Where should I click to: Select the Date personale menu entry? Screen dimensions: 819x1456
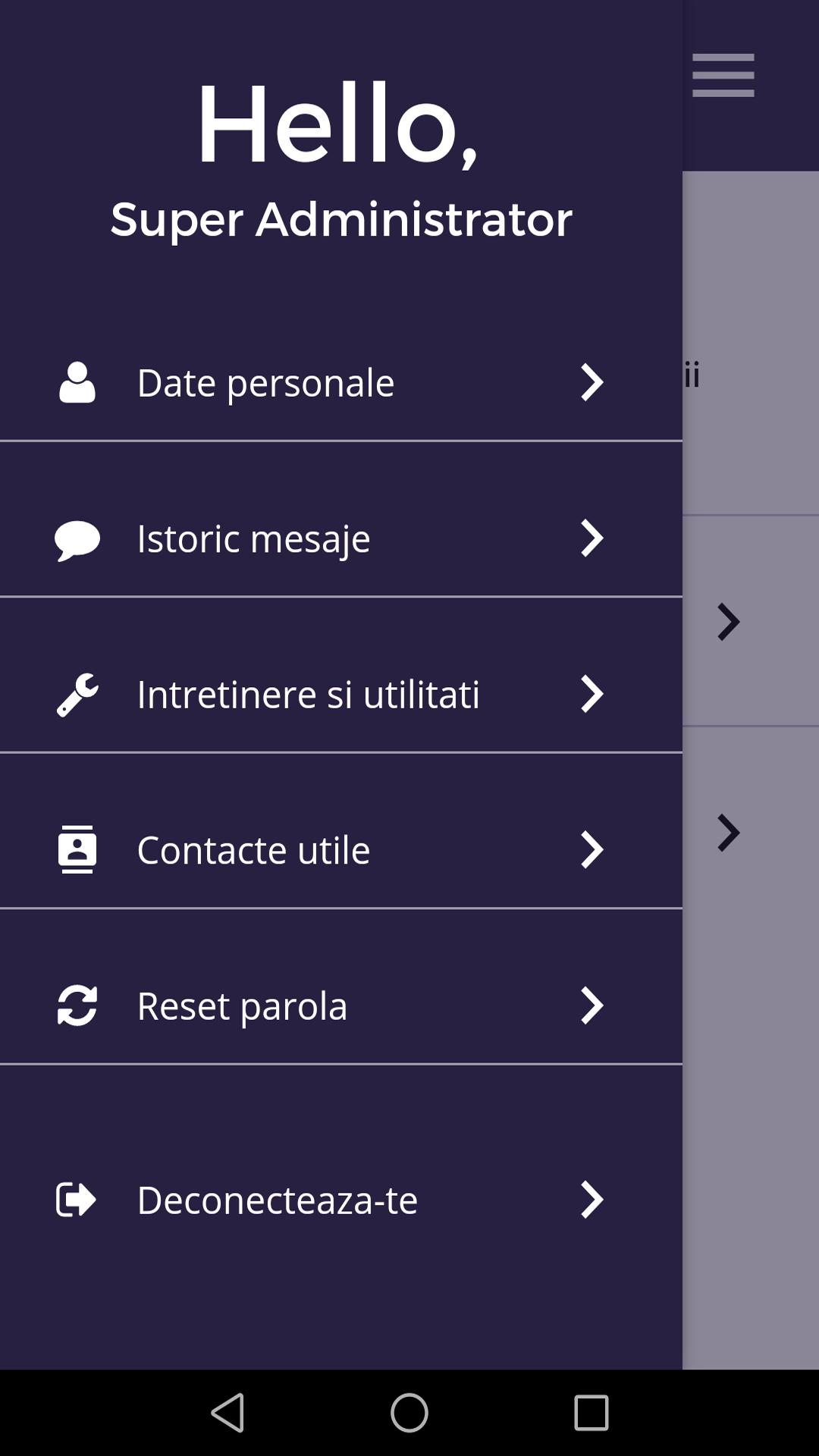coord(265,381)
